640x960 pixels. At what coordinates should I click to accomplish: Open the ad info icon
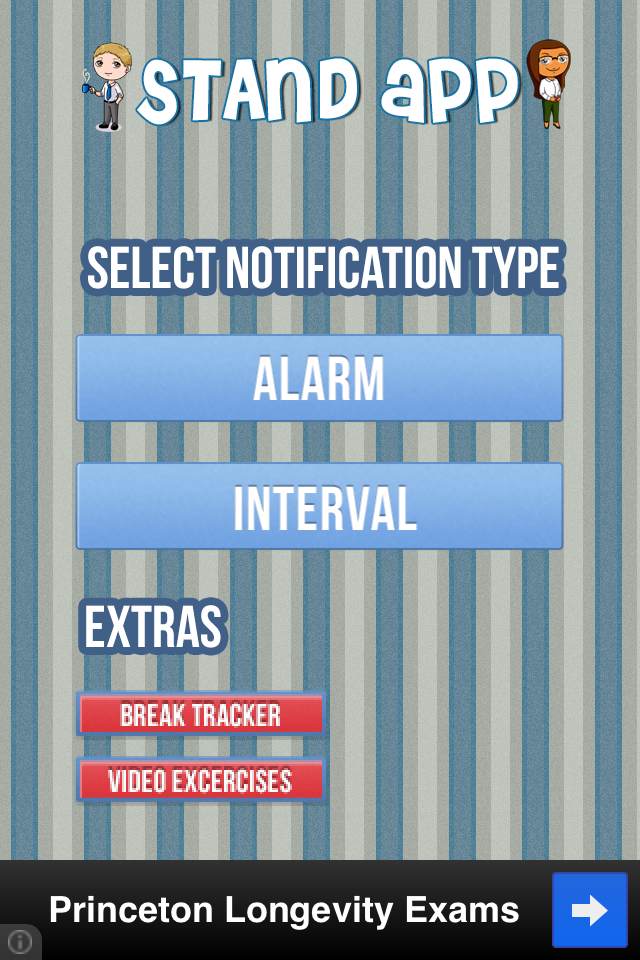point(19,942)
